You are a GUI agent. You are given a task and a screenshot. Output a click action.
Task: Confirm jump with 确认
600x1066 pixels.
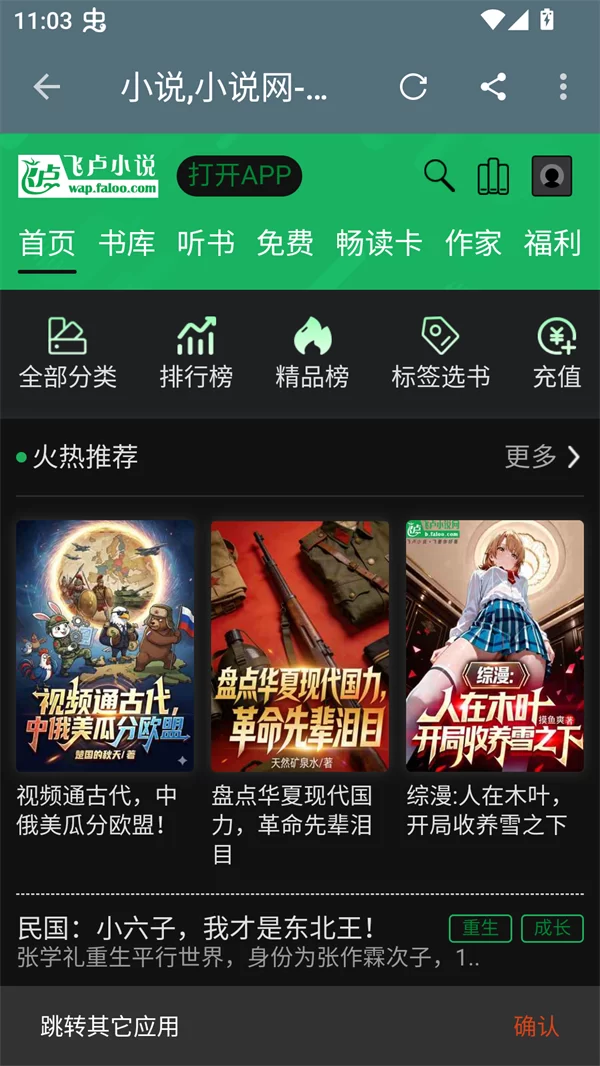[x=536, y=1026]
